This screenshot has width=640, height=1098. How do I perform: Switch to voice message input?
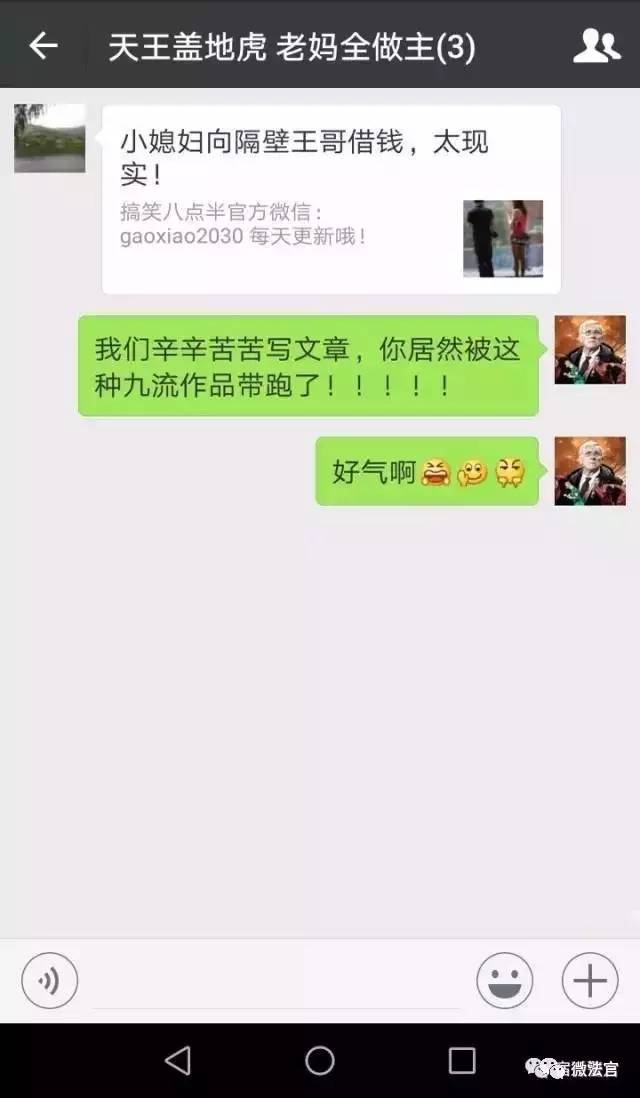(x=49, y=981)
